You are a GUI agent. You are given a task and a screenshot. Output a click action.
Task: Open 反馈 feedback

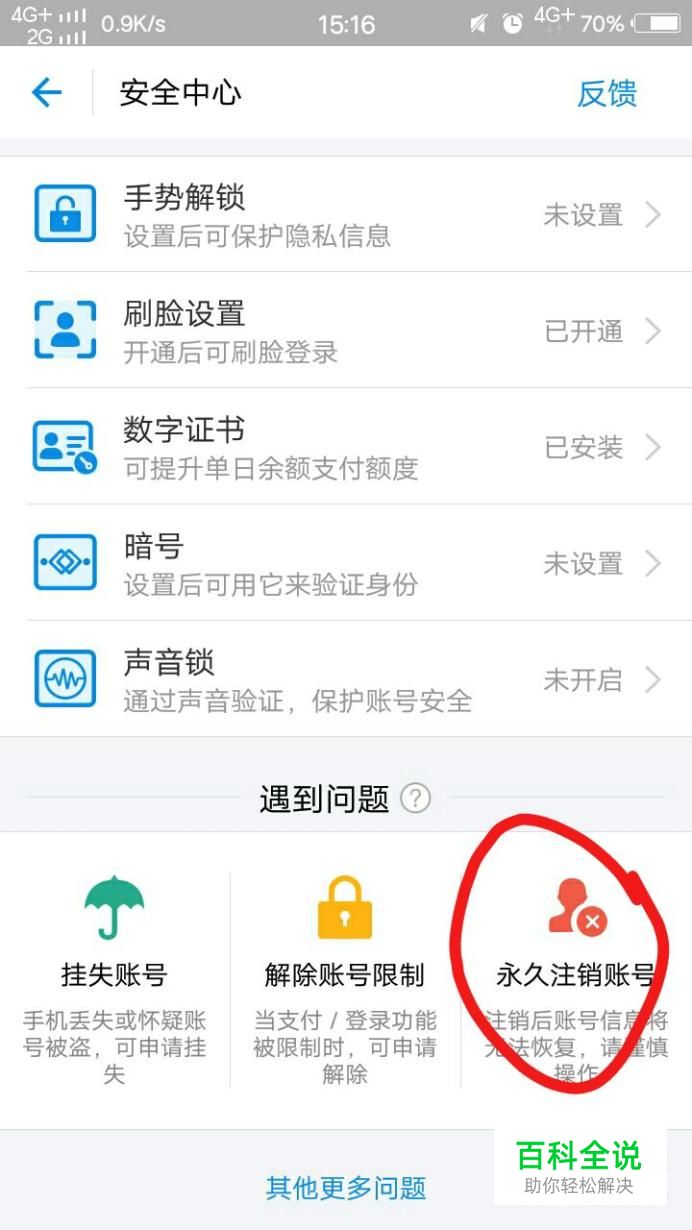coord(607,93)
